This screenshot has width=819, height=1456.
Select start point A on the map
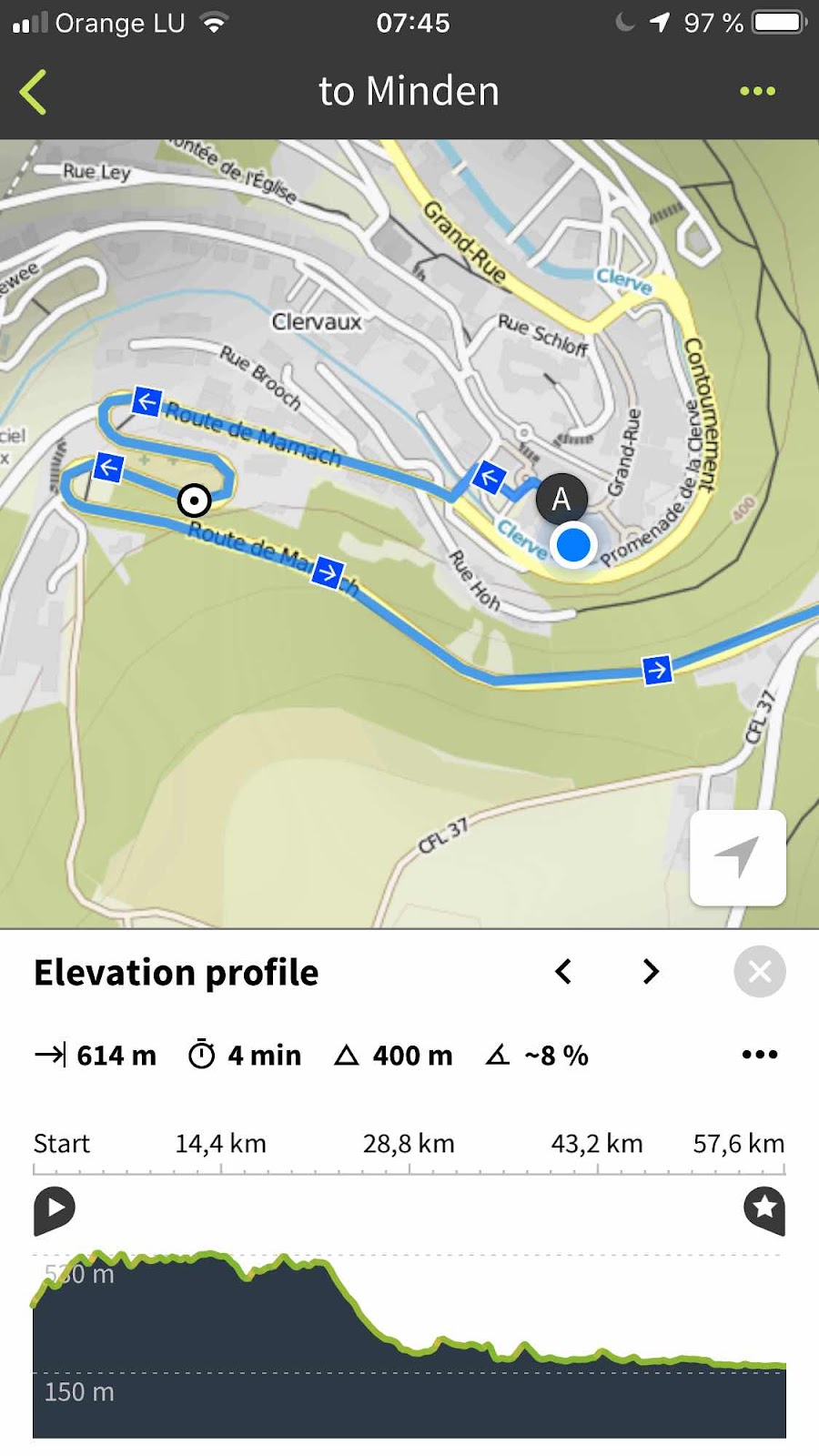(561, 499)
